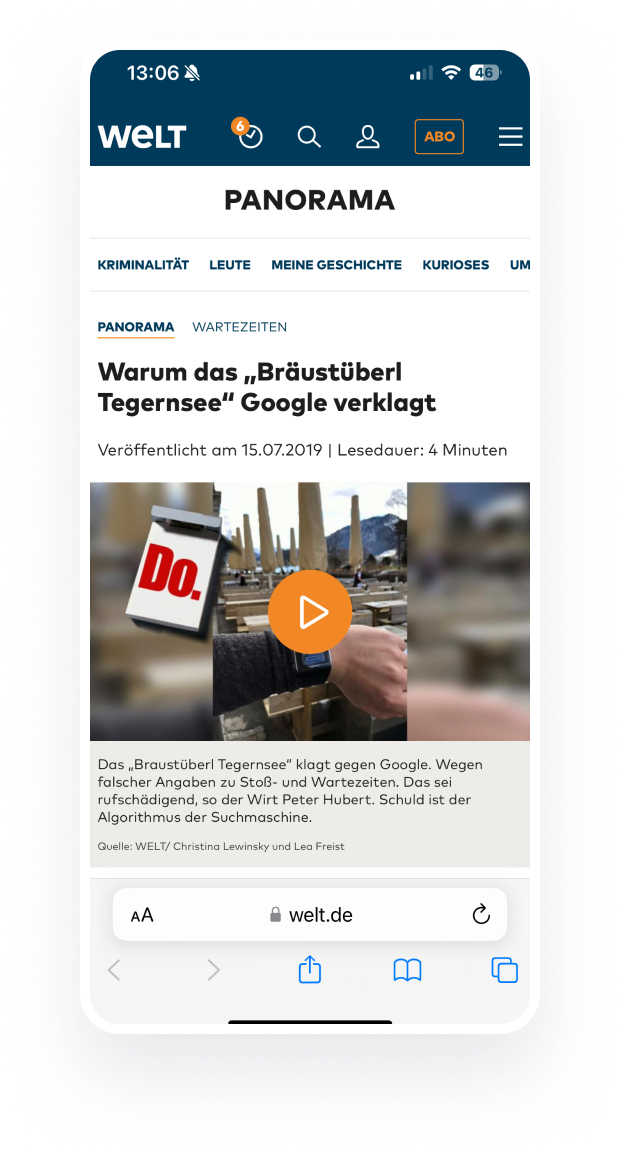The image size is (620, 1154).
Task: Open the user account icon
Action: coord(367,136)
